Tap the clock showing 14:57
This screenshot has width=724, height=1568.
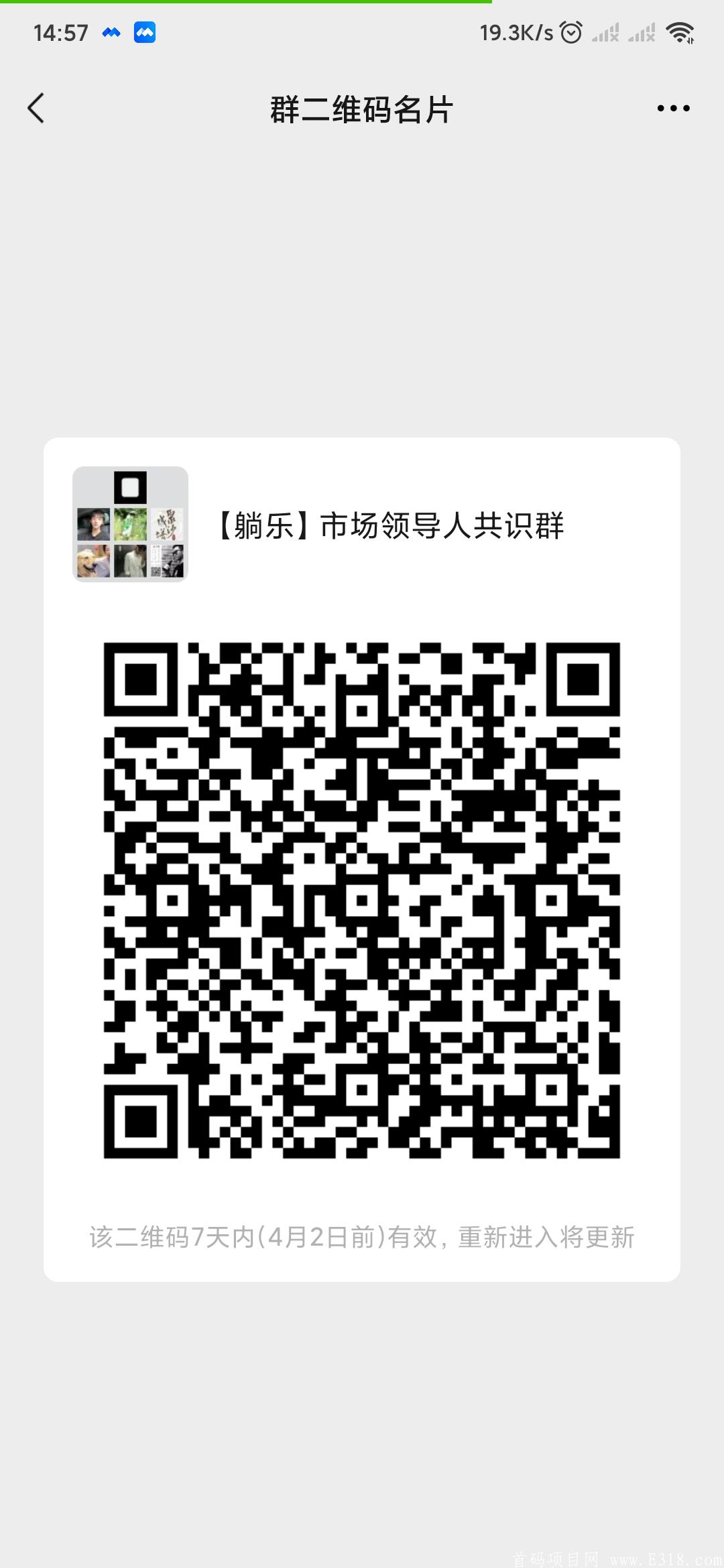[61, 32]
